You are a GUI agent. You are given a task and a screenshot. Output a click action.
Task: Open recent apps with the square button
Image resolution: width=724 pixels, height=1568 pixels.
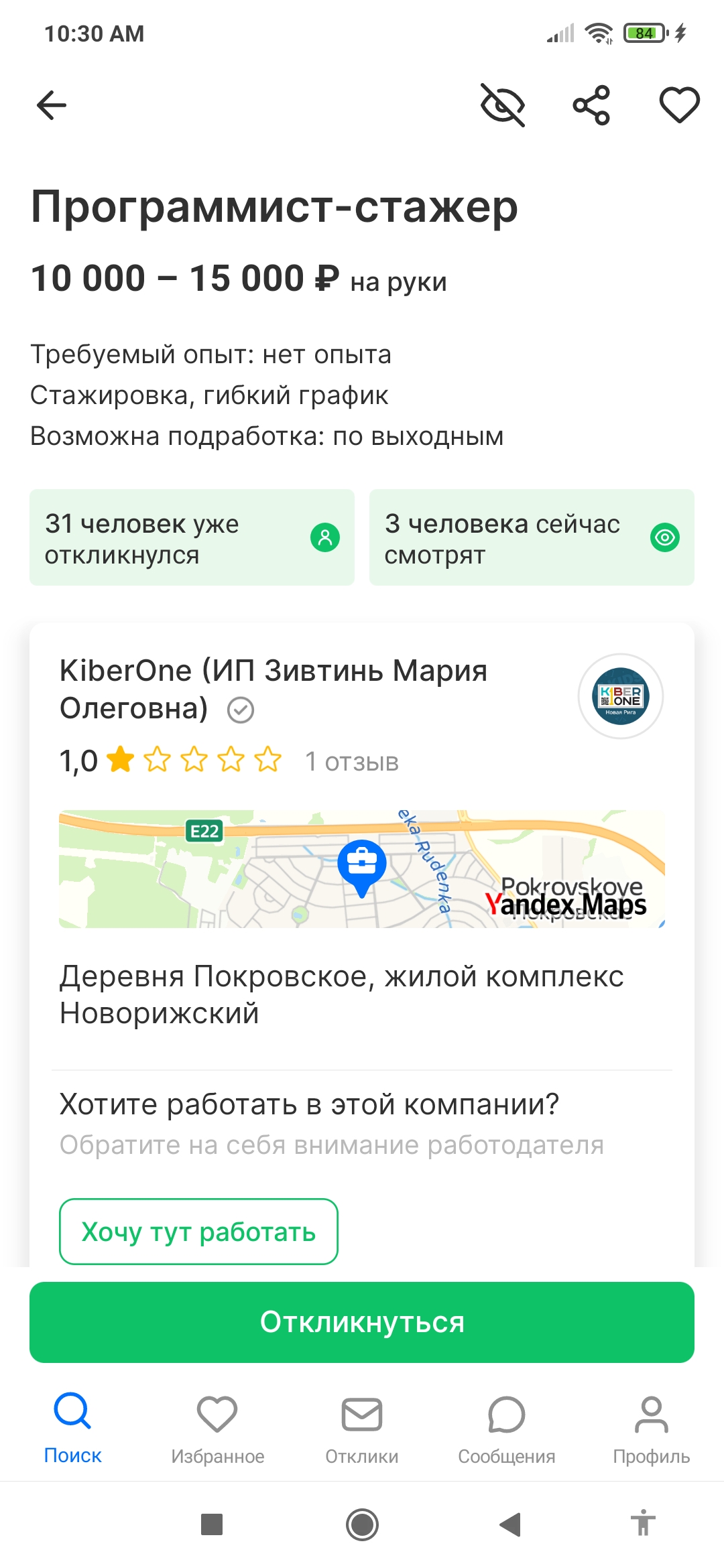click(x=212, y=1524)
